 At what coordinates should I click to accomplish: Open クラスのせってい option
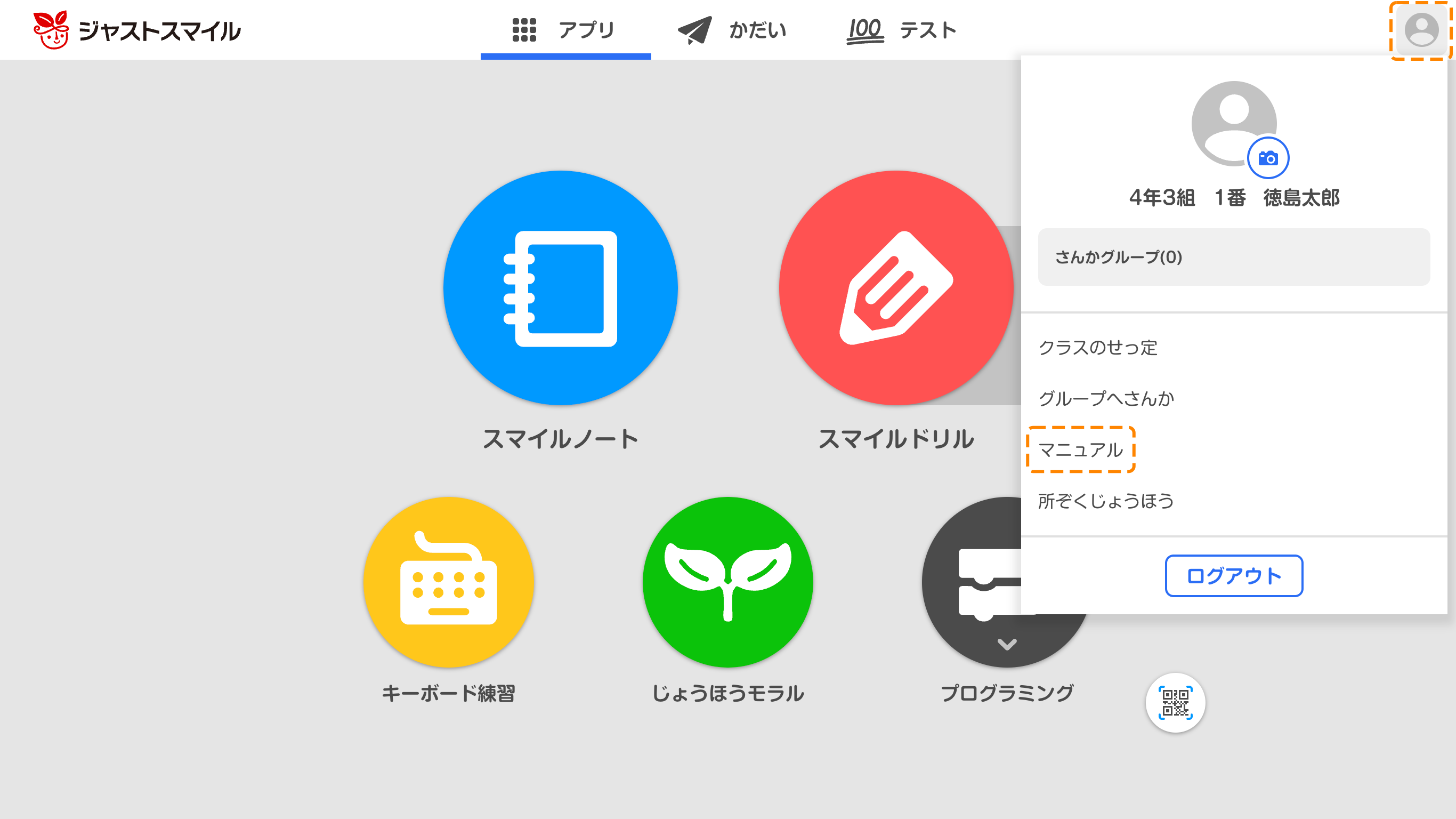click(1098, 347)
